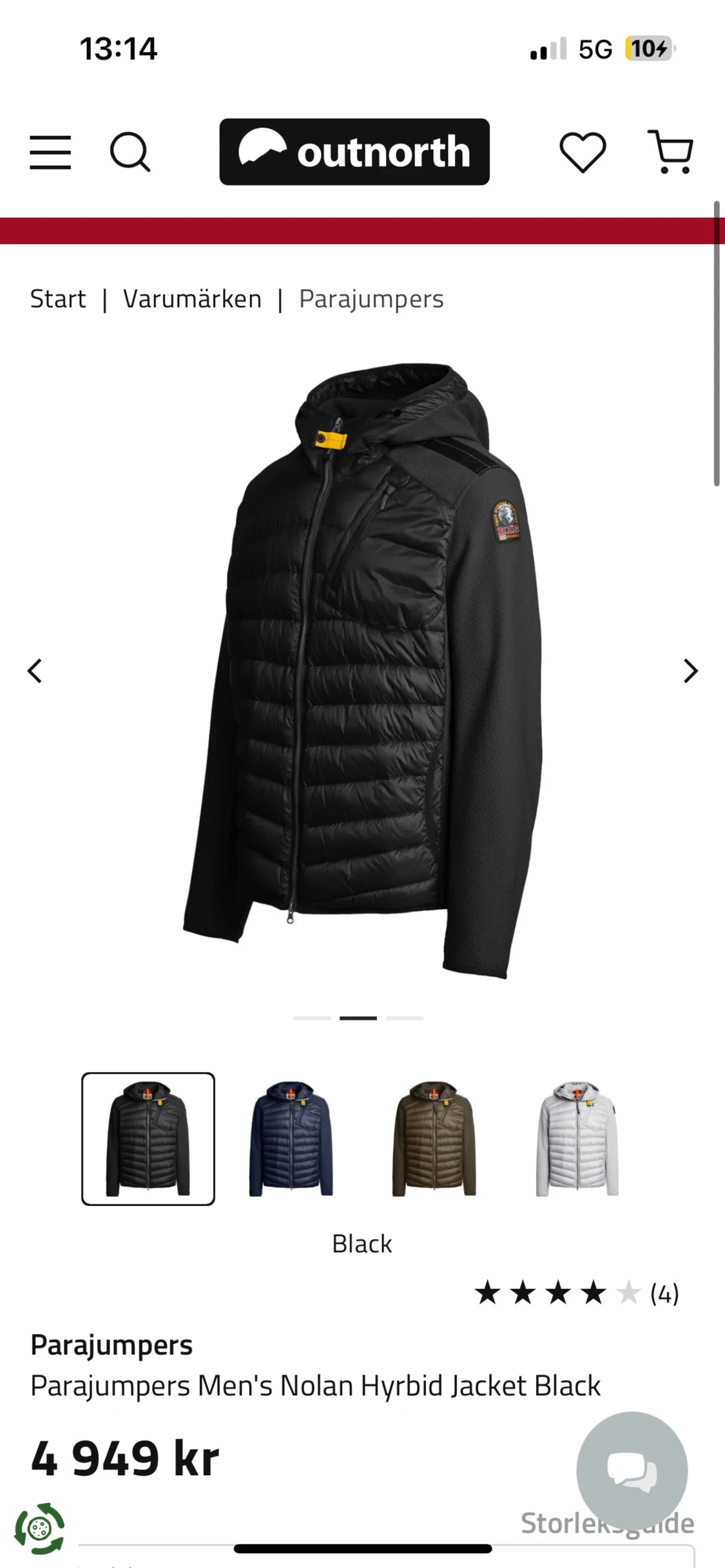Open the hamburger navigation menu
The image size is (725, 1568).
pyautogui.click(x=50, y=152)
